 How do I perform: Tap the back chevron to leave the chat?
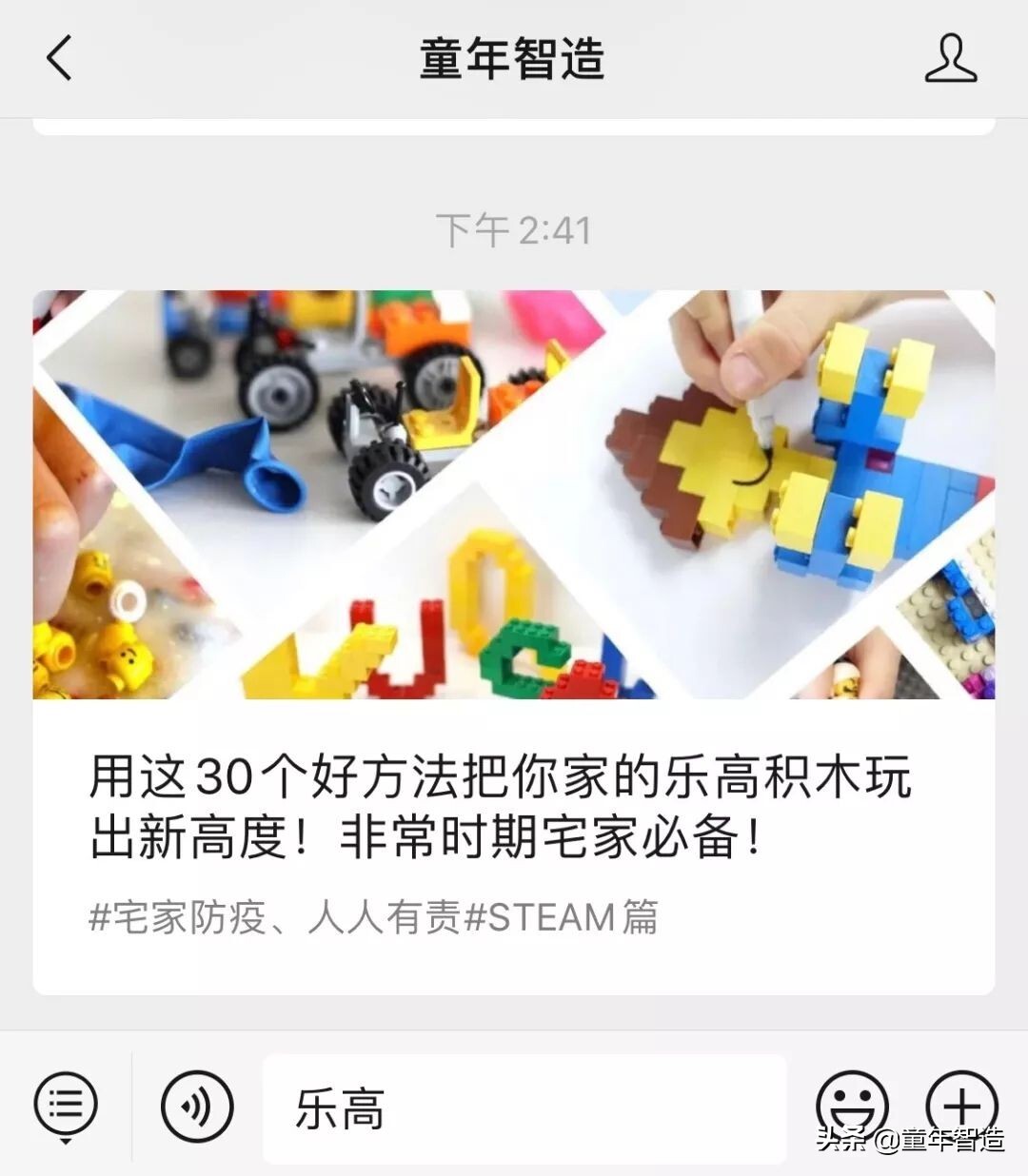click(x=59, y=59)
